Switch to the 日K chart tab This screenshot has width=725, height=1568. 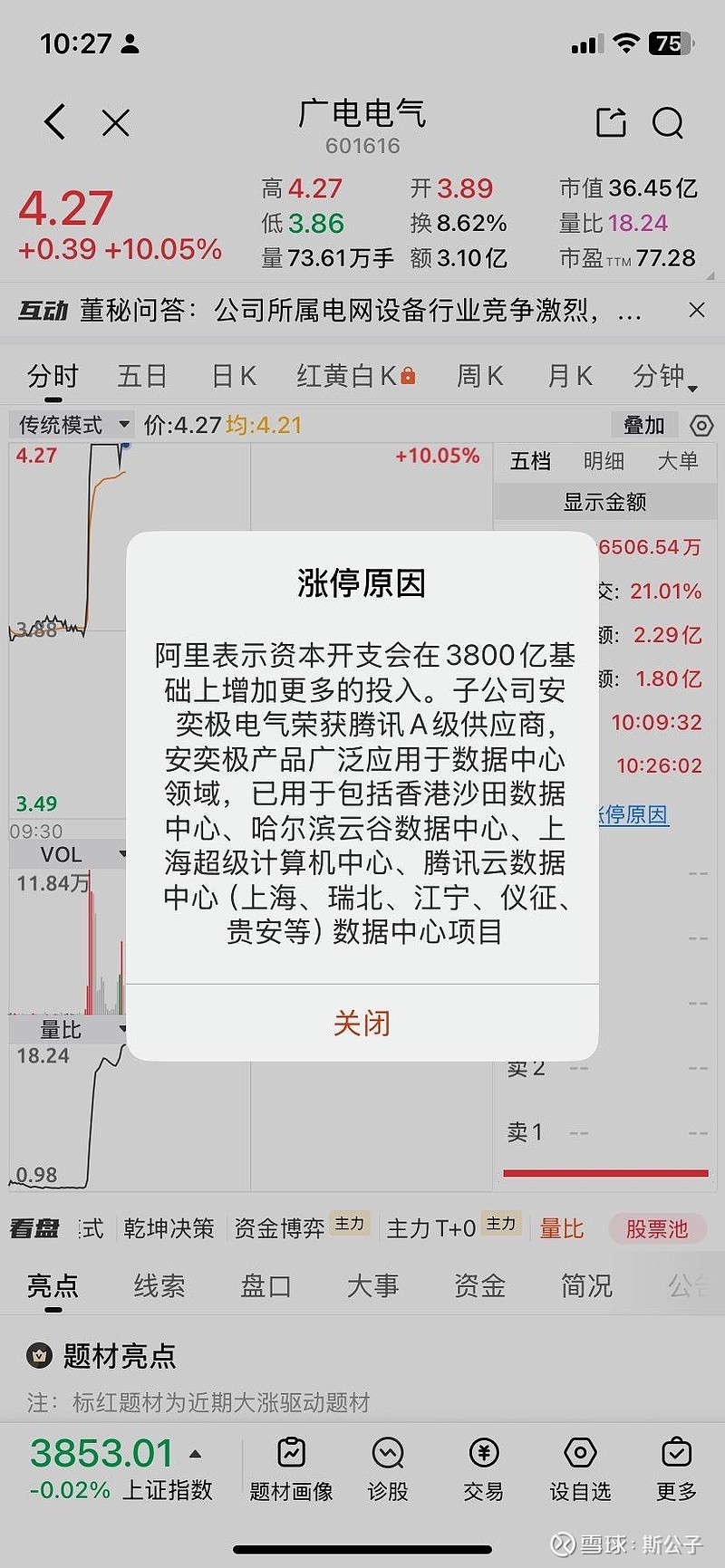click(234, 376)
